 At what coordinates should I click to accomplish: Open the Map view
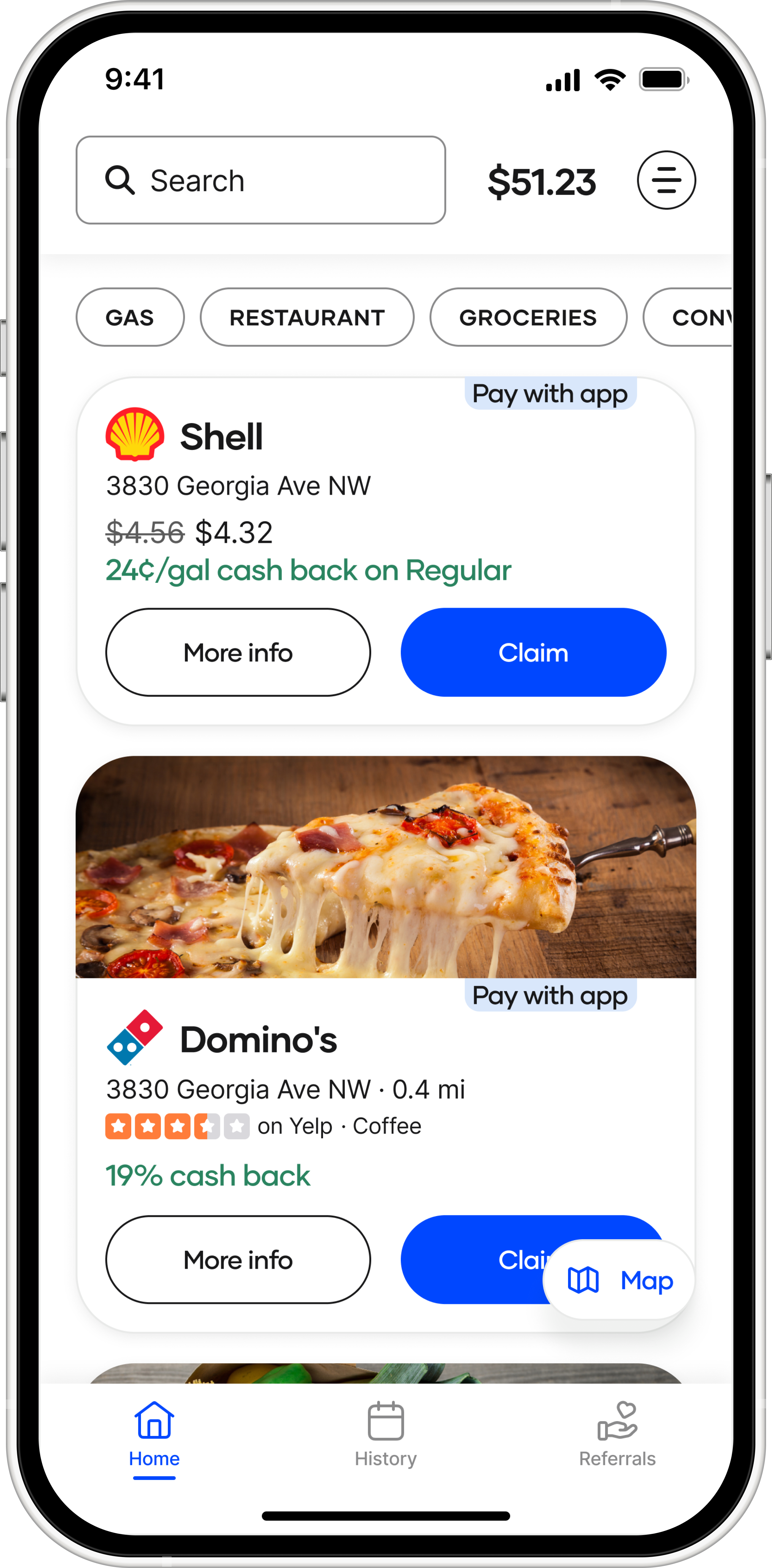coord(618,1280)
